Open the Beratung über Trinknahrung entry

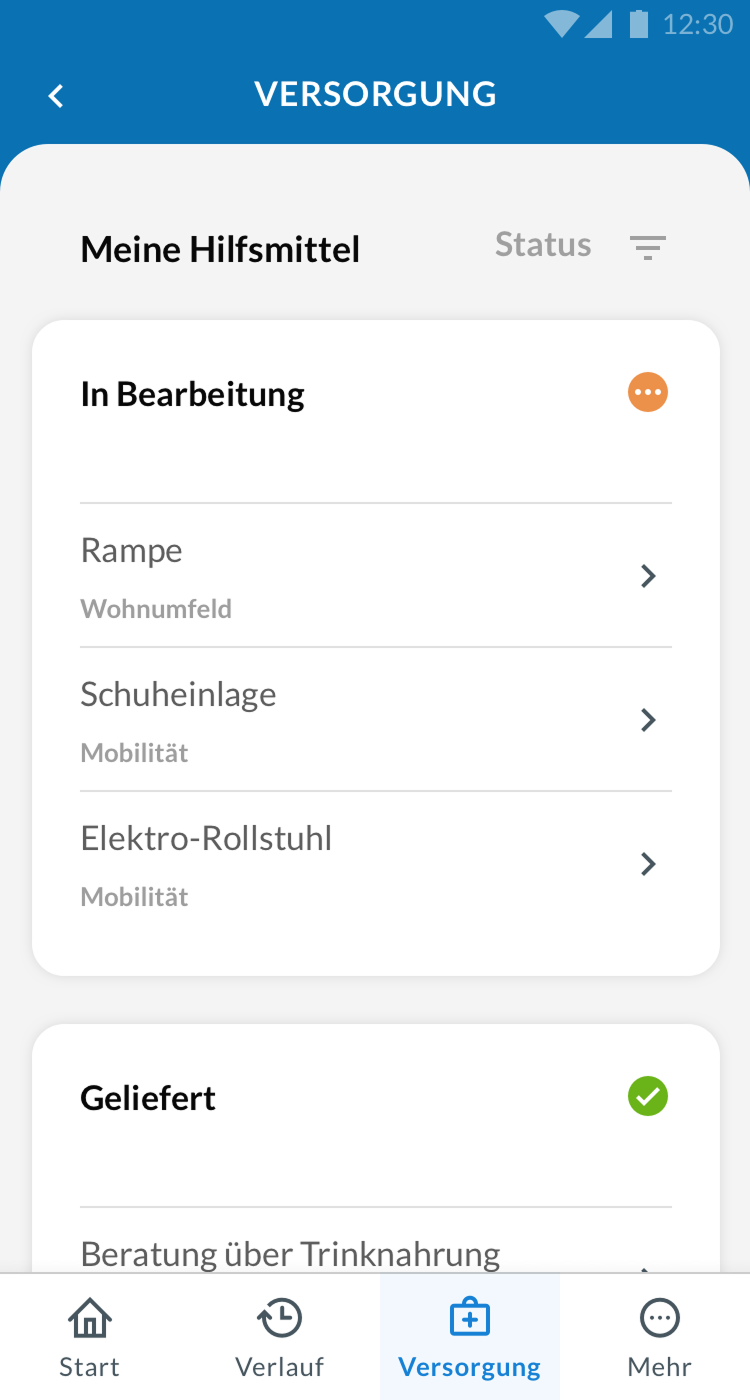click(290, 1254)
